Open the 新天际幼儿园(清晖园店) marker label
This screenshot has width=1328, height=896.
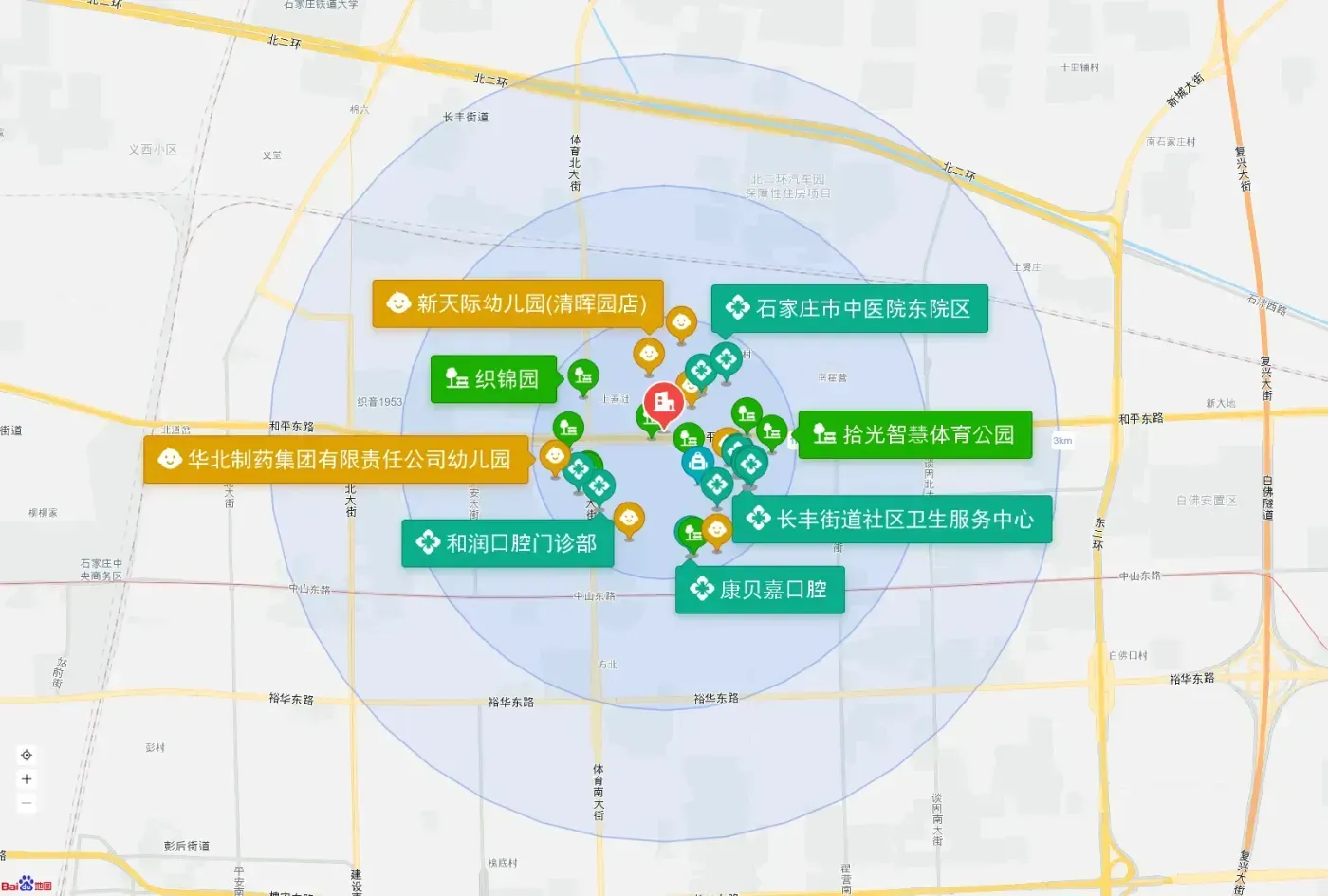(518, 303)
